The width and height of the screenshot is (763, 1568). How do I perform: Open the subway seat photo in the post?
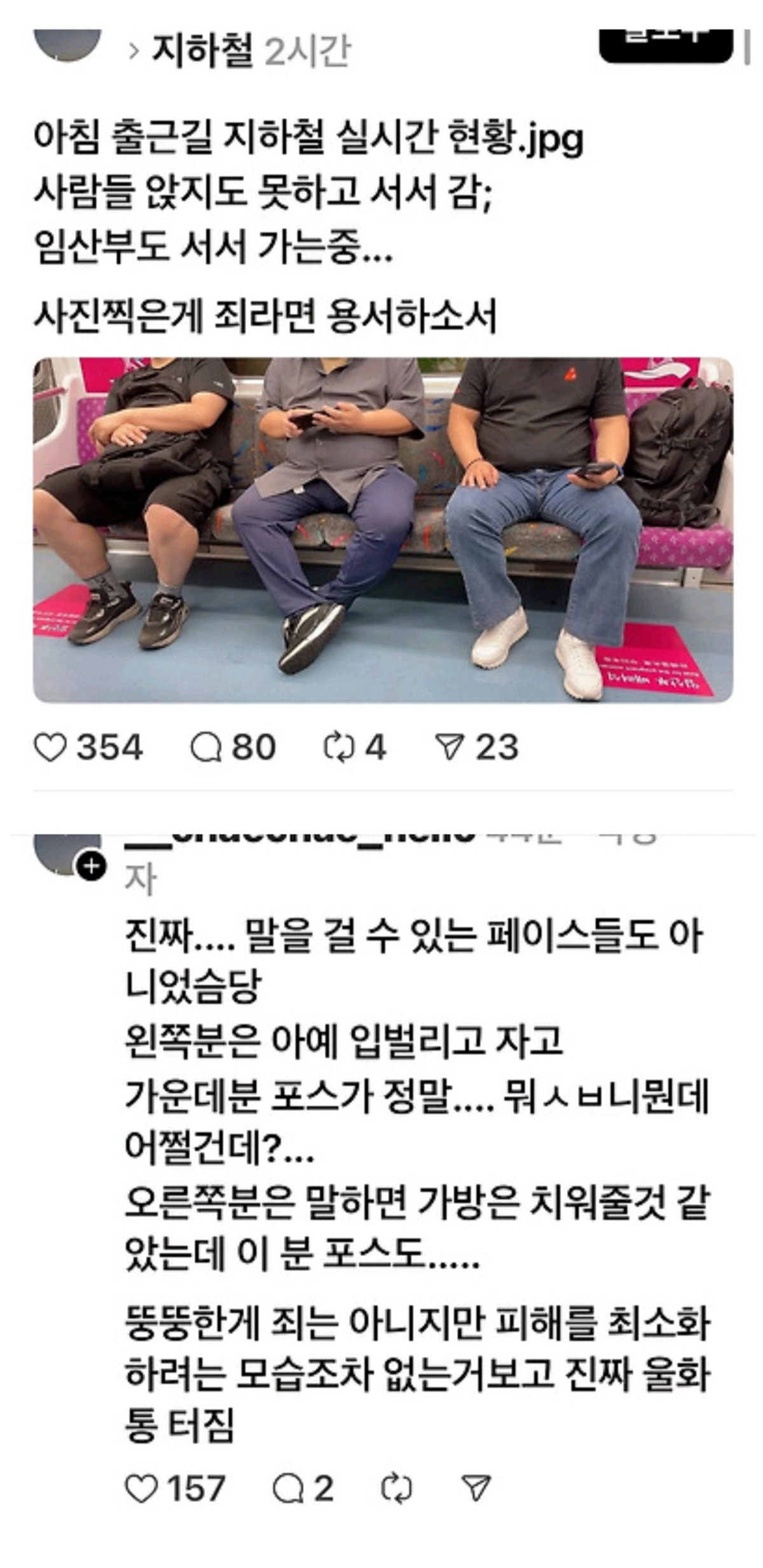(383, 530)
